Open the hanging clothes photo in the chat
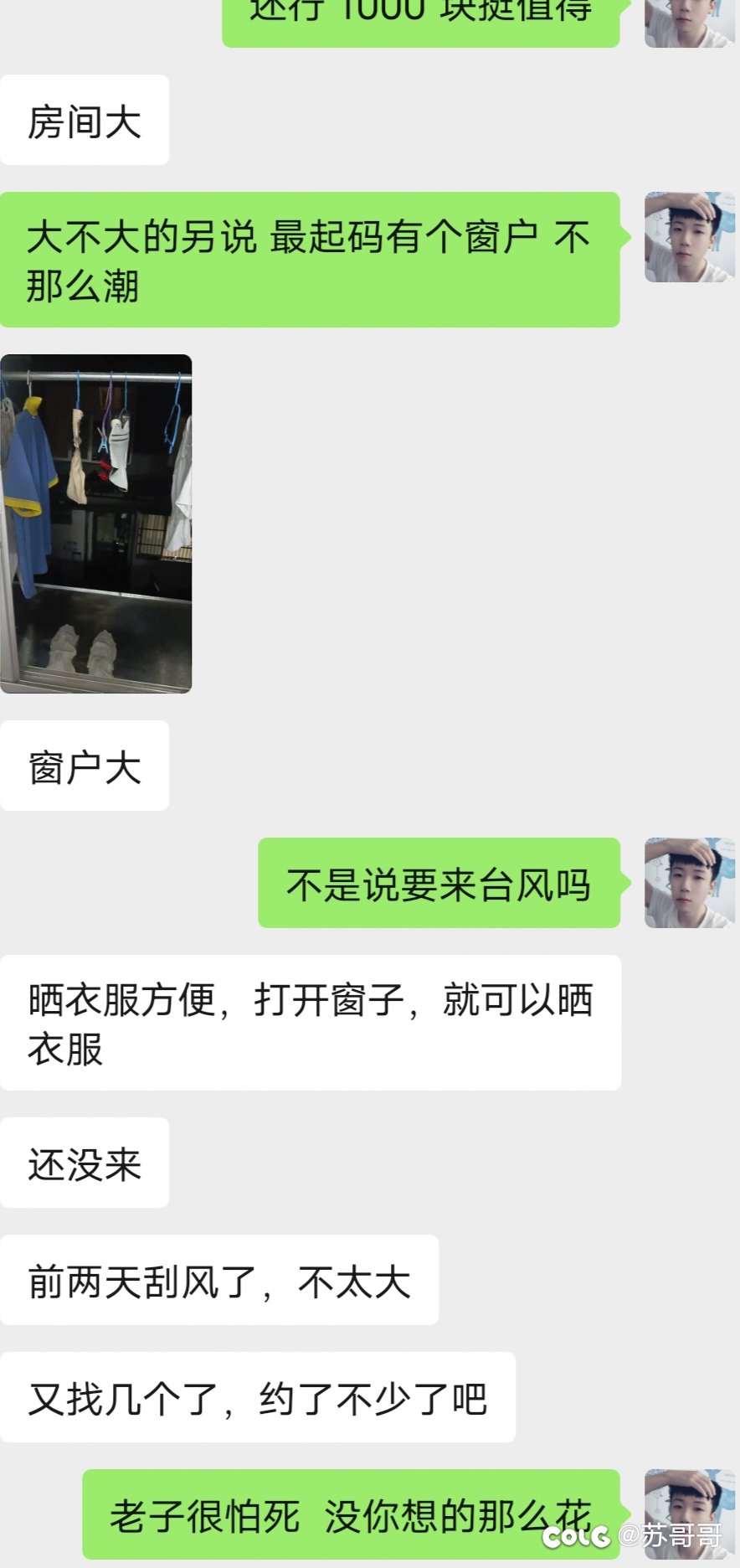Viewport: 740px width, 1568px height. pyautogui.click(x=96, y=524)
